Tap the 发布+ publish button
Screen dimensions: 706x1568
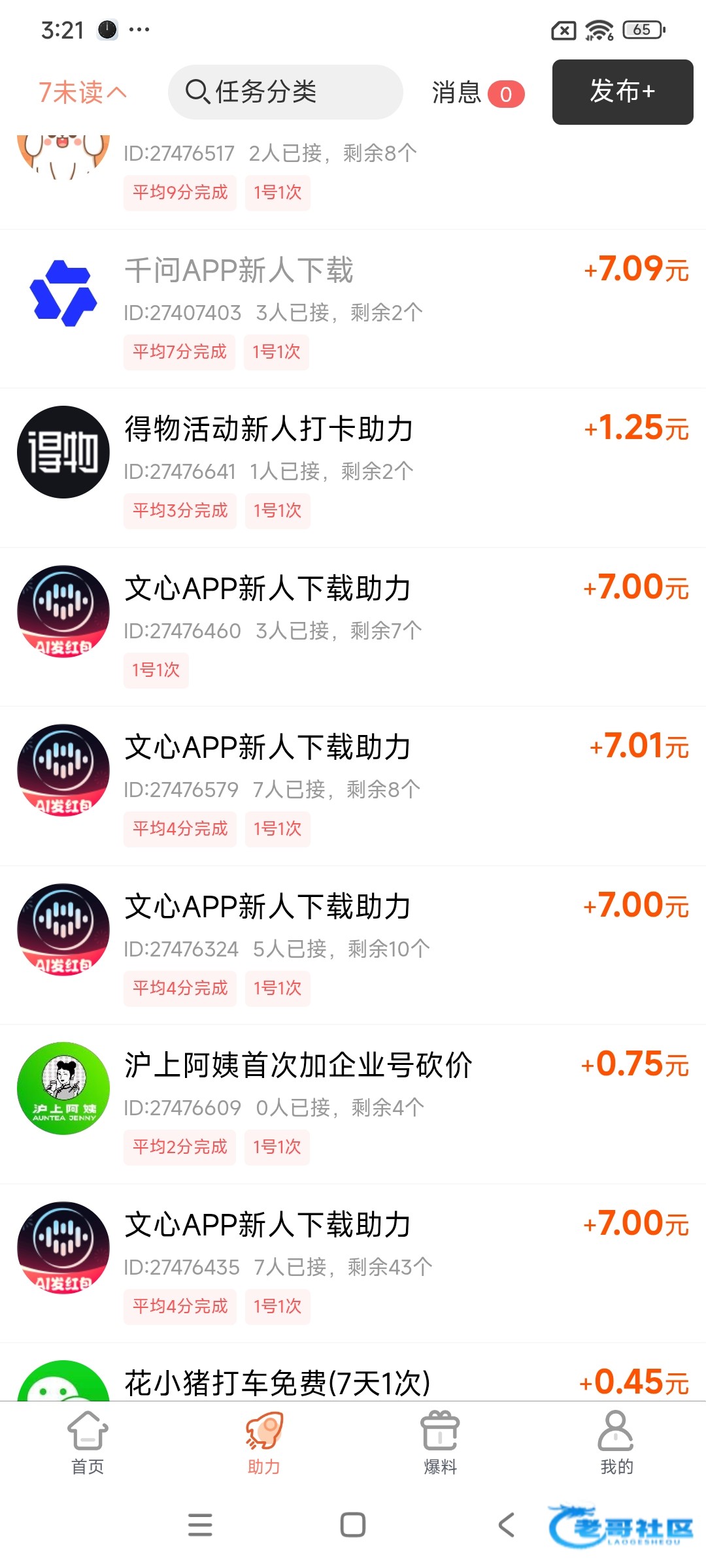[622, 92]
